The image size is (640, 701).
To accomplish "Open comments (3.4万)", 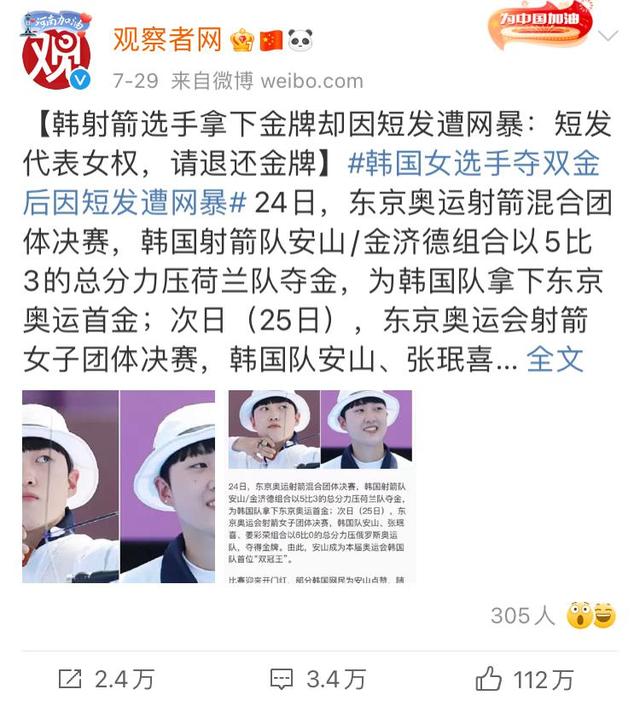I will (x=319, y=679).
